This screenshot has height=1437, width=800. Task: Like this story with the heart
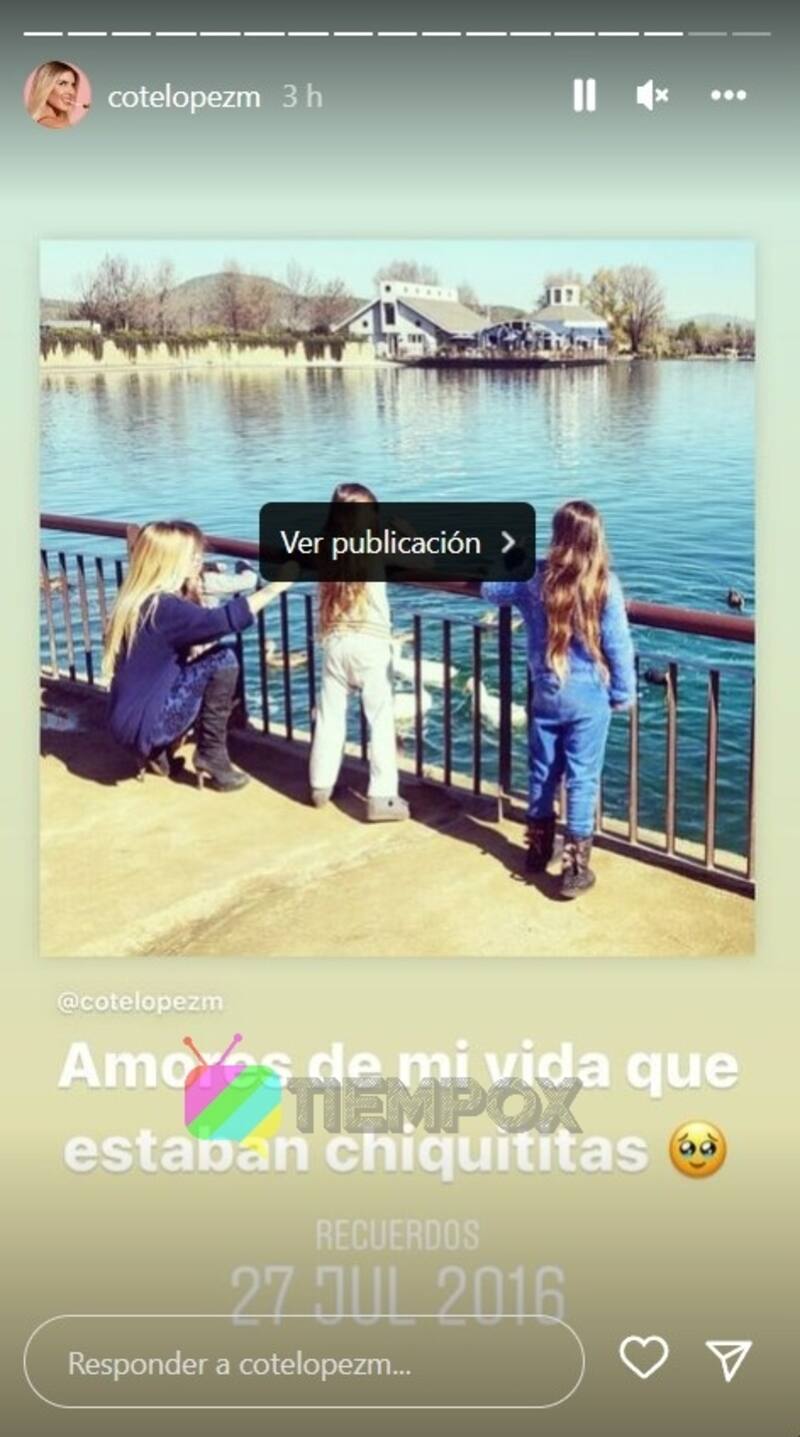tap(643, 1358)
